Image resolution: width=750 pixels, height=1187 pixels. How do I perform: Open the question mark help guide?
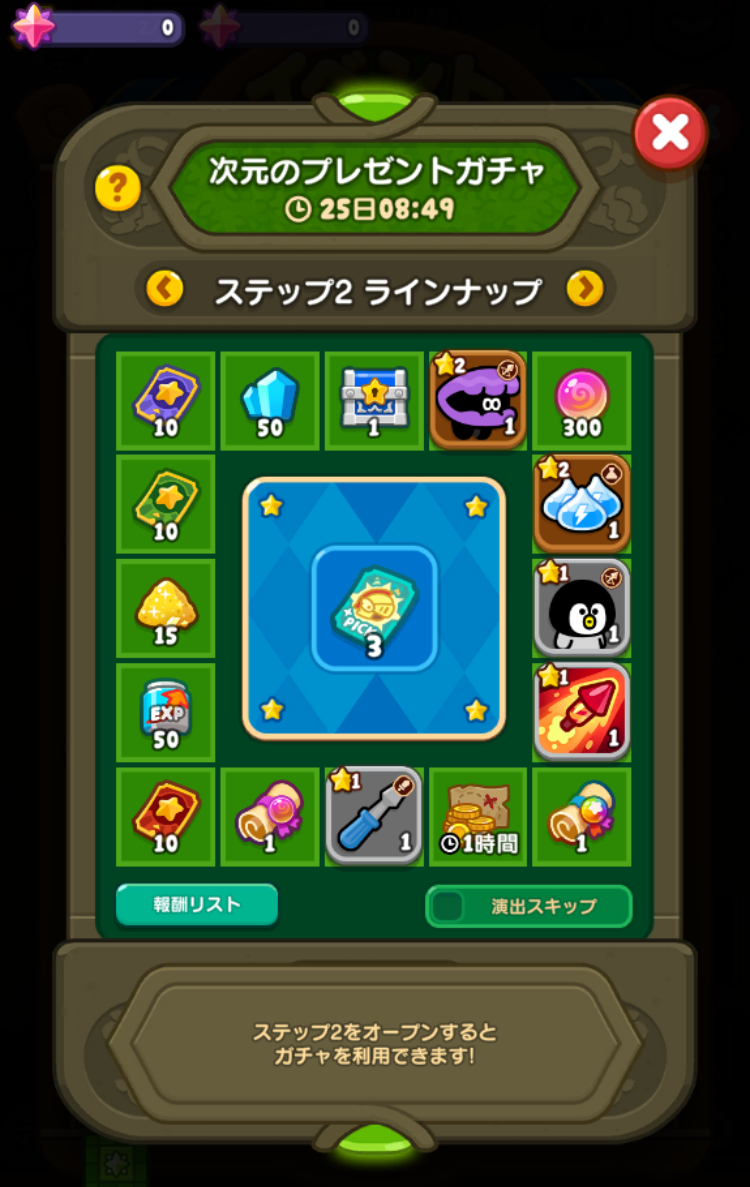click(x=119, y=186)
